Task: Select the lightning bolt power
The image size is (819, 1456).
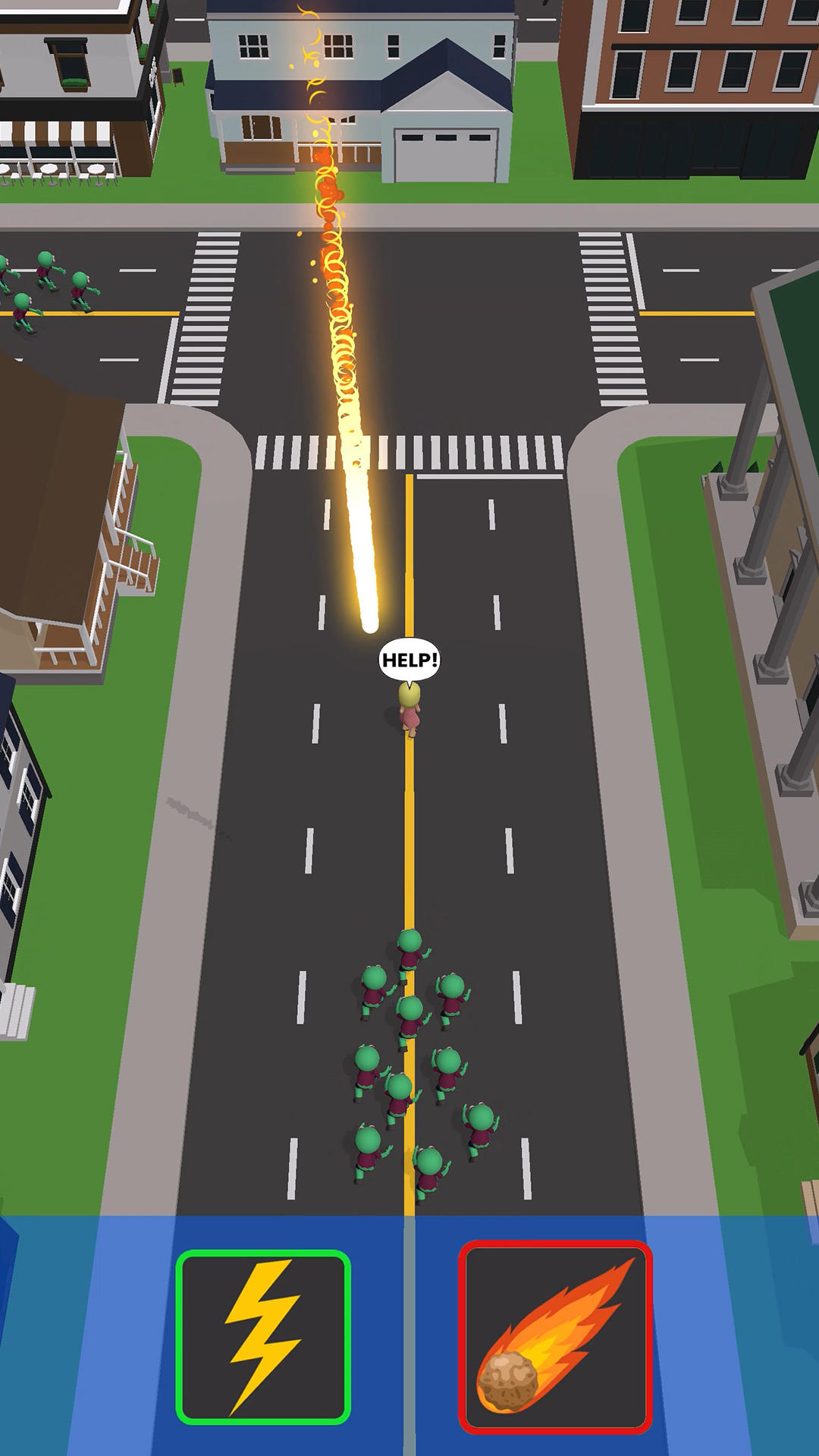Action: (263, 1336)
